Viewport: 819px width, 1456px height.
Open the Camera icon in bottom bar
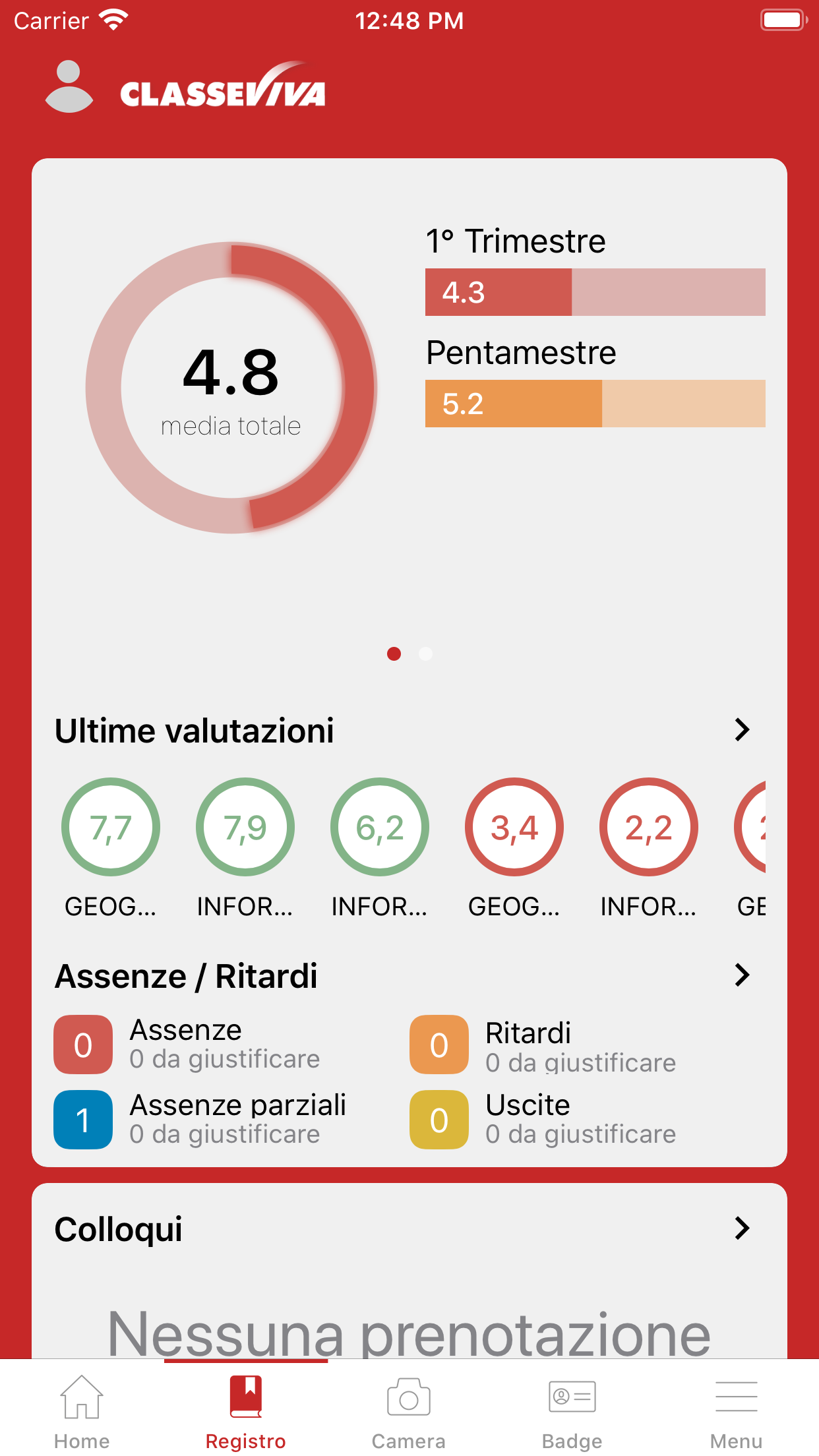409,1395
